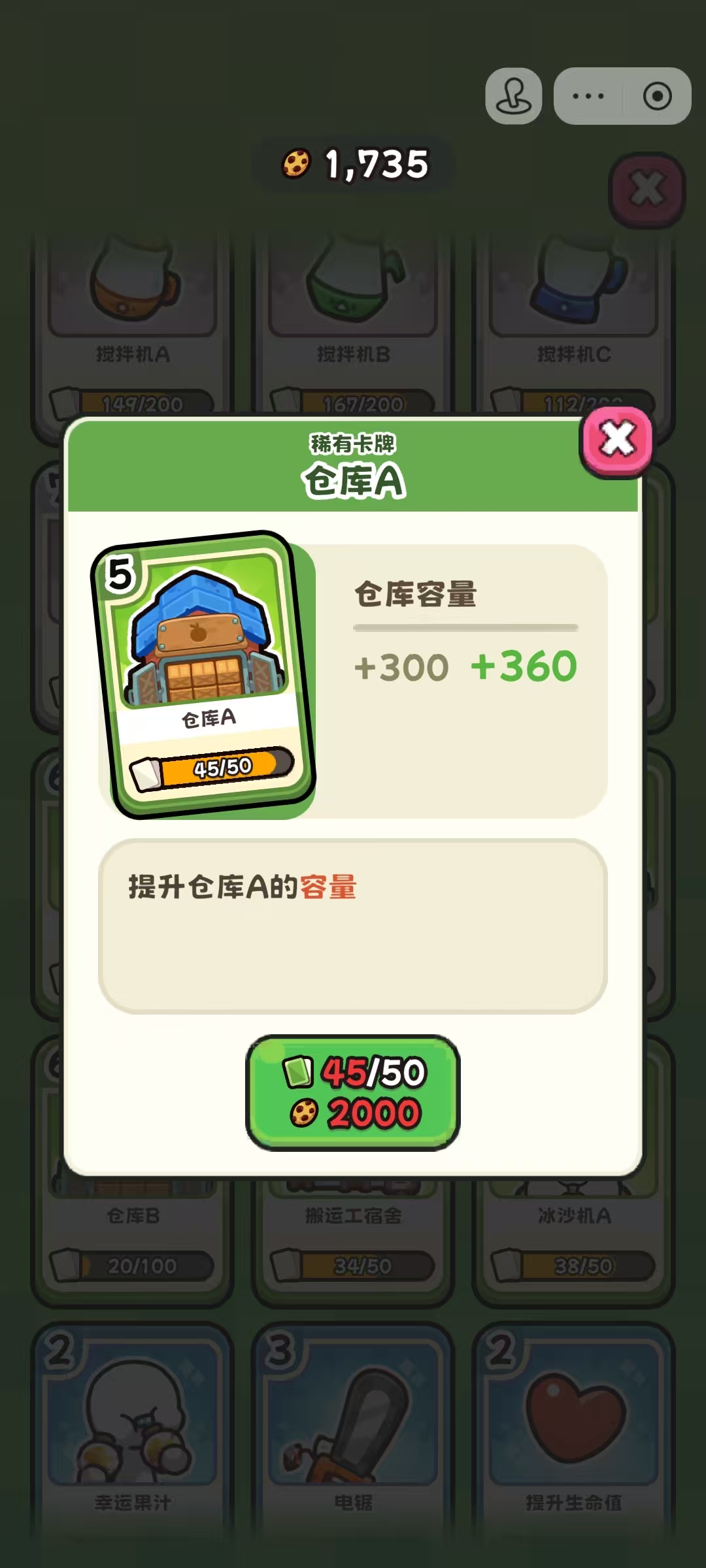Image resolution: width=706 pixels, height=1568 pixels.
Task: Close the 仓库A card dialog
Action: (616, 440)
